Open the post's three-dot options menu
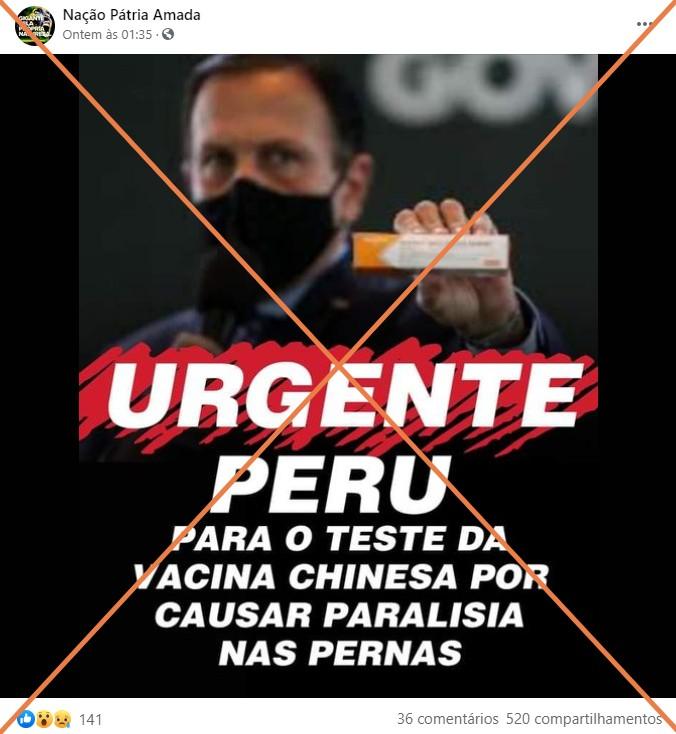676x734 pixels. tap(645, 22)
